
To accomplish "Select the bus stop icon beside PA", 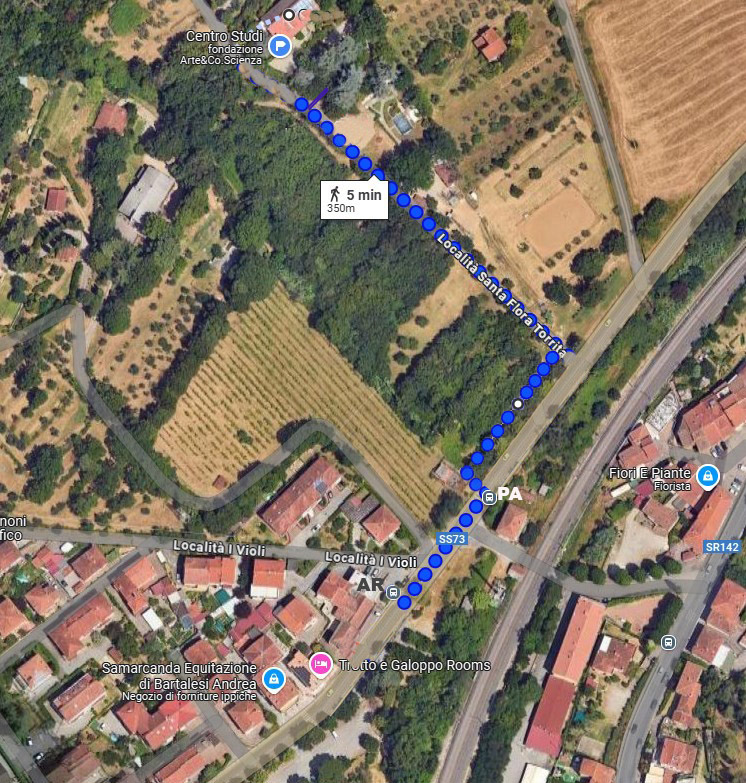I will (488, 496).
